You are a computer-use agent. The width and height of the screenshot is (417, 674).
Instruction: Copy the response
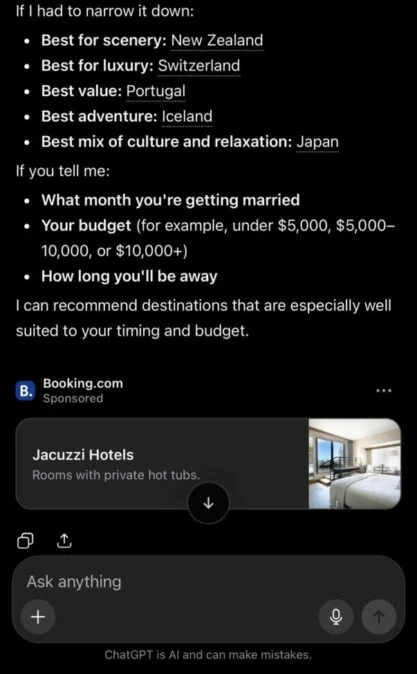coord(25,541)
